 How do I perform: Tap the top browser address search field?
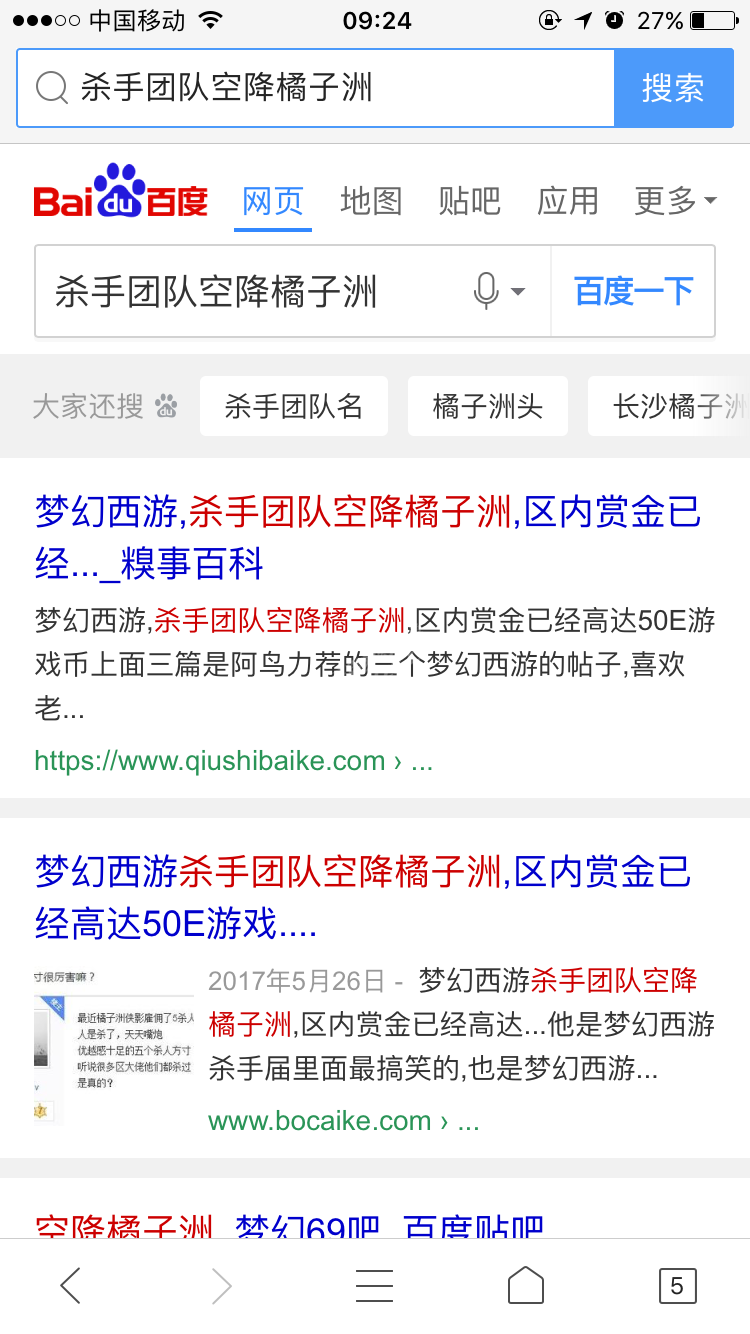click(x=315, y=88)
